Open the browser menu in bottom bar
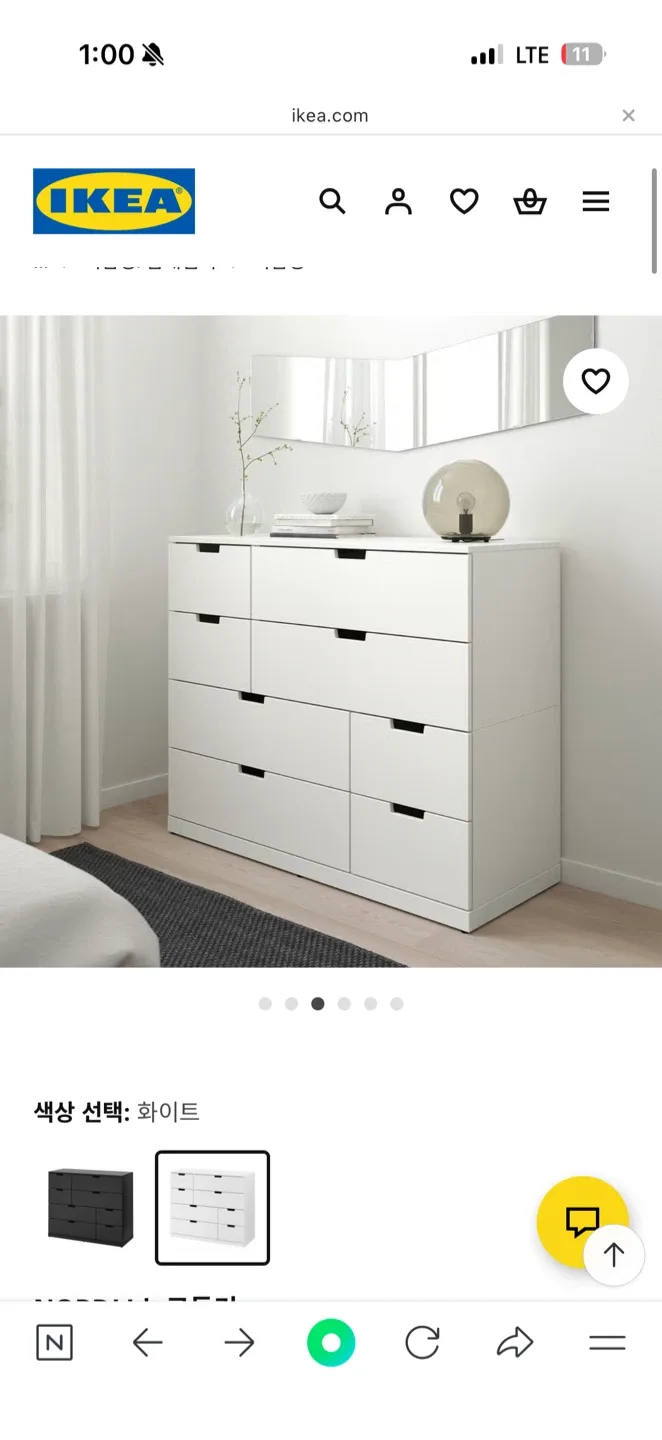 tap(607, 1343)
